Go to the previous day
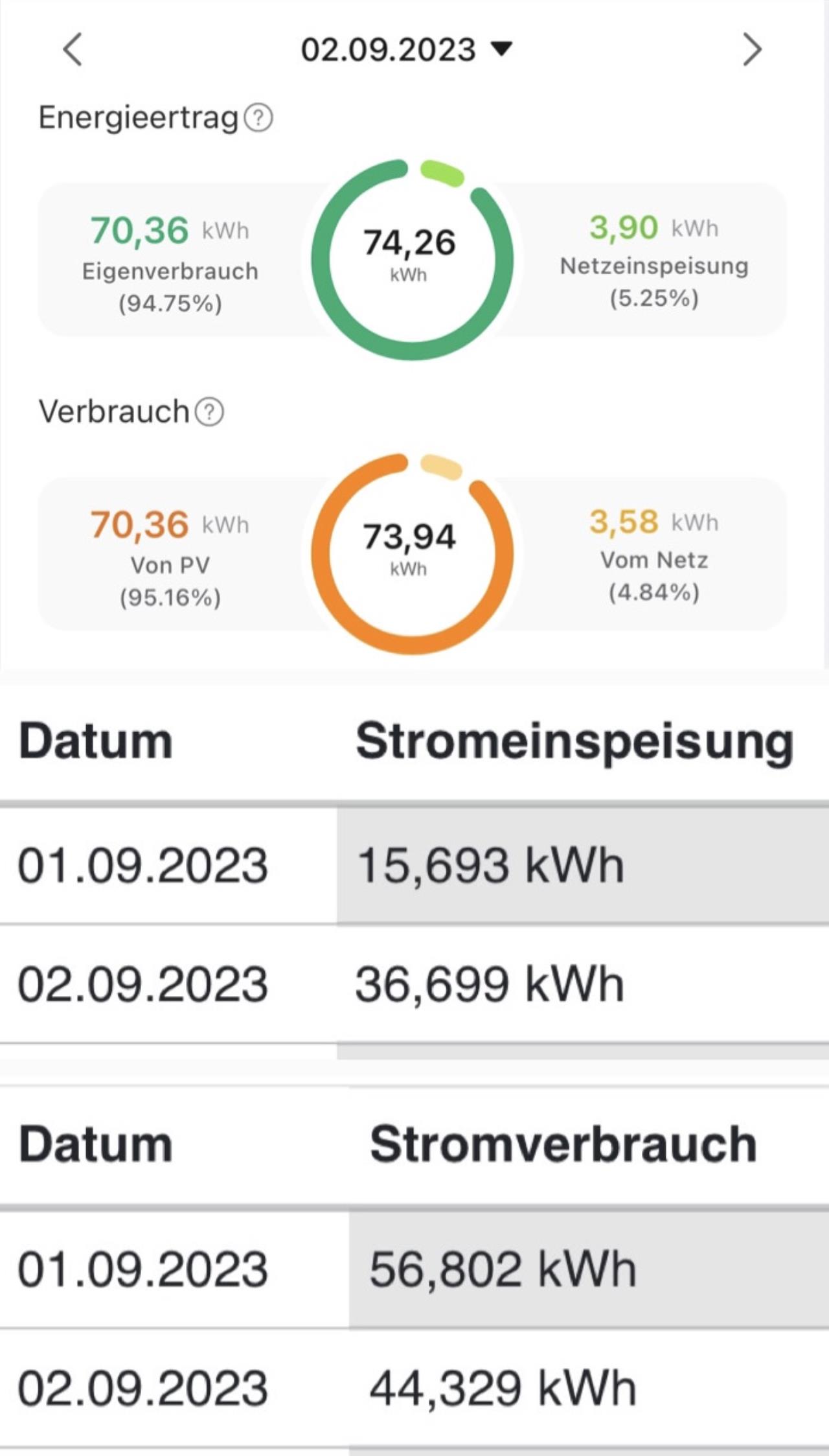829x1456 pixels. coord(73,50)
